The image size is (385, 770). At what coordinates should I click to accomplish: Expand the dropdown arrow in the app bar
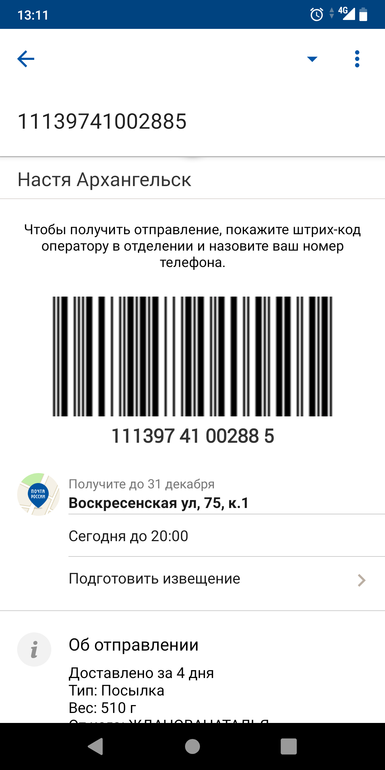pyautogui.click(x=312, y=59)
